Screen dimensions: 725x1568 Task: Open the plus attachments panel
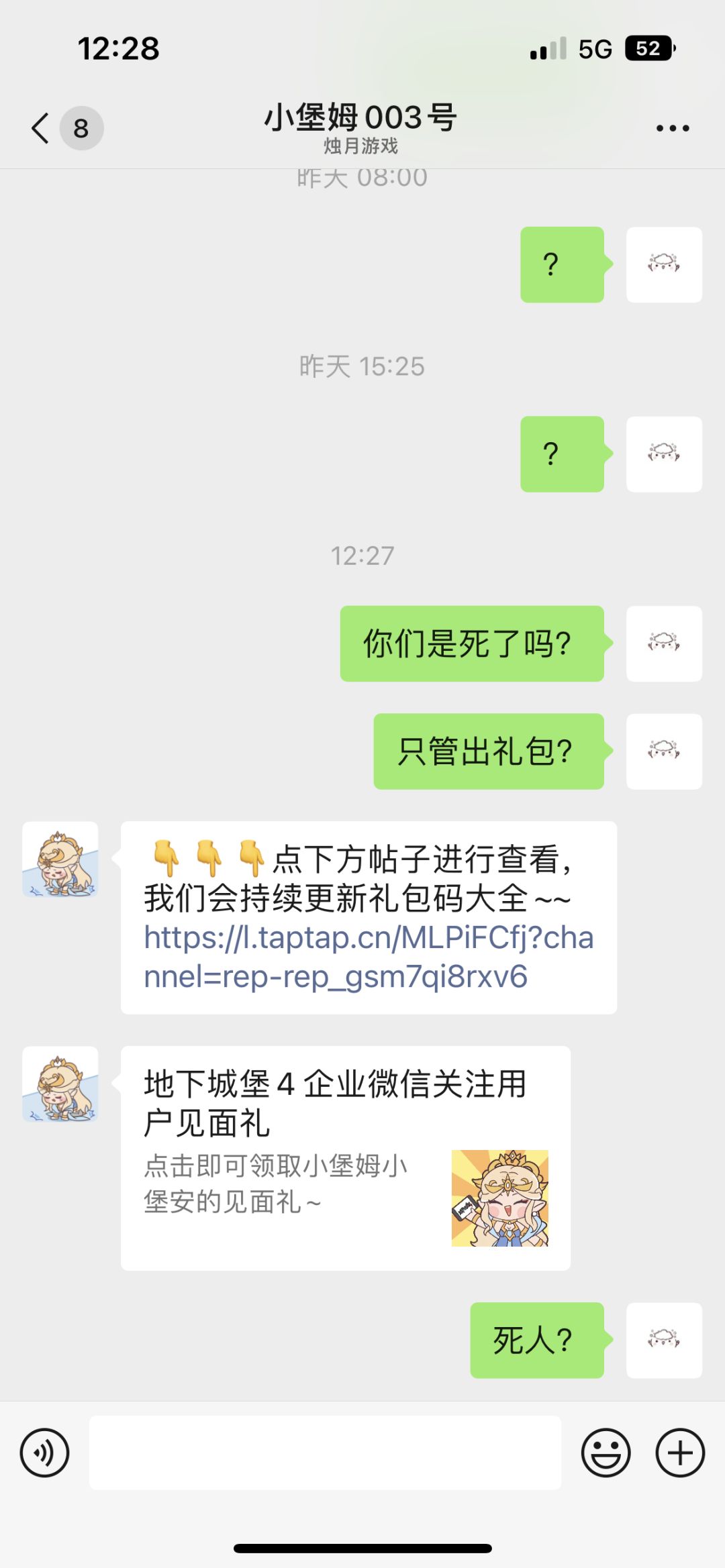680,1453
